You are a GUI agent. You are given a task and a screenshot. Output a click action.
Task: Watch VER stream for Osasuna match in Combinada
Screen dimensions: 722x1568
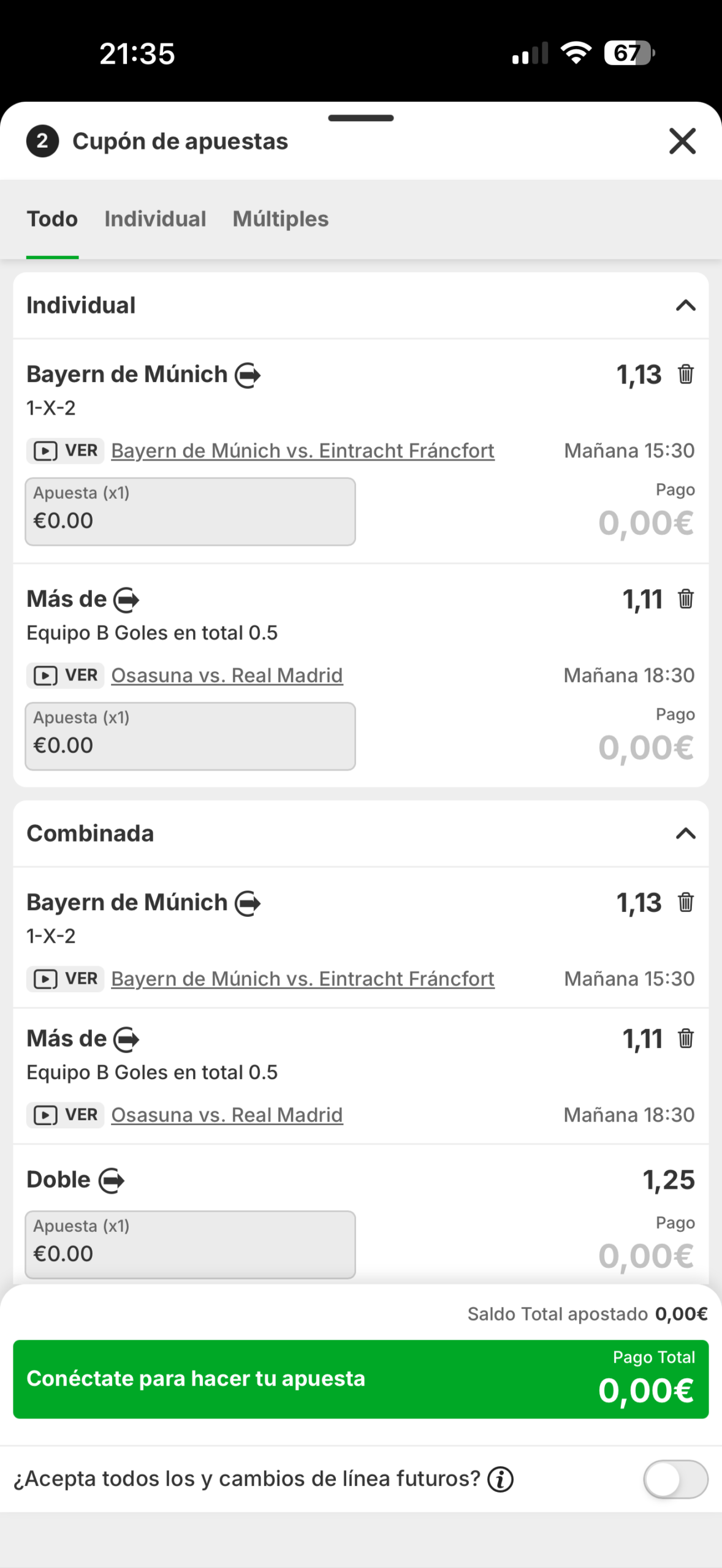(65, 1115)
